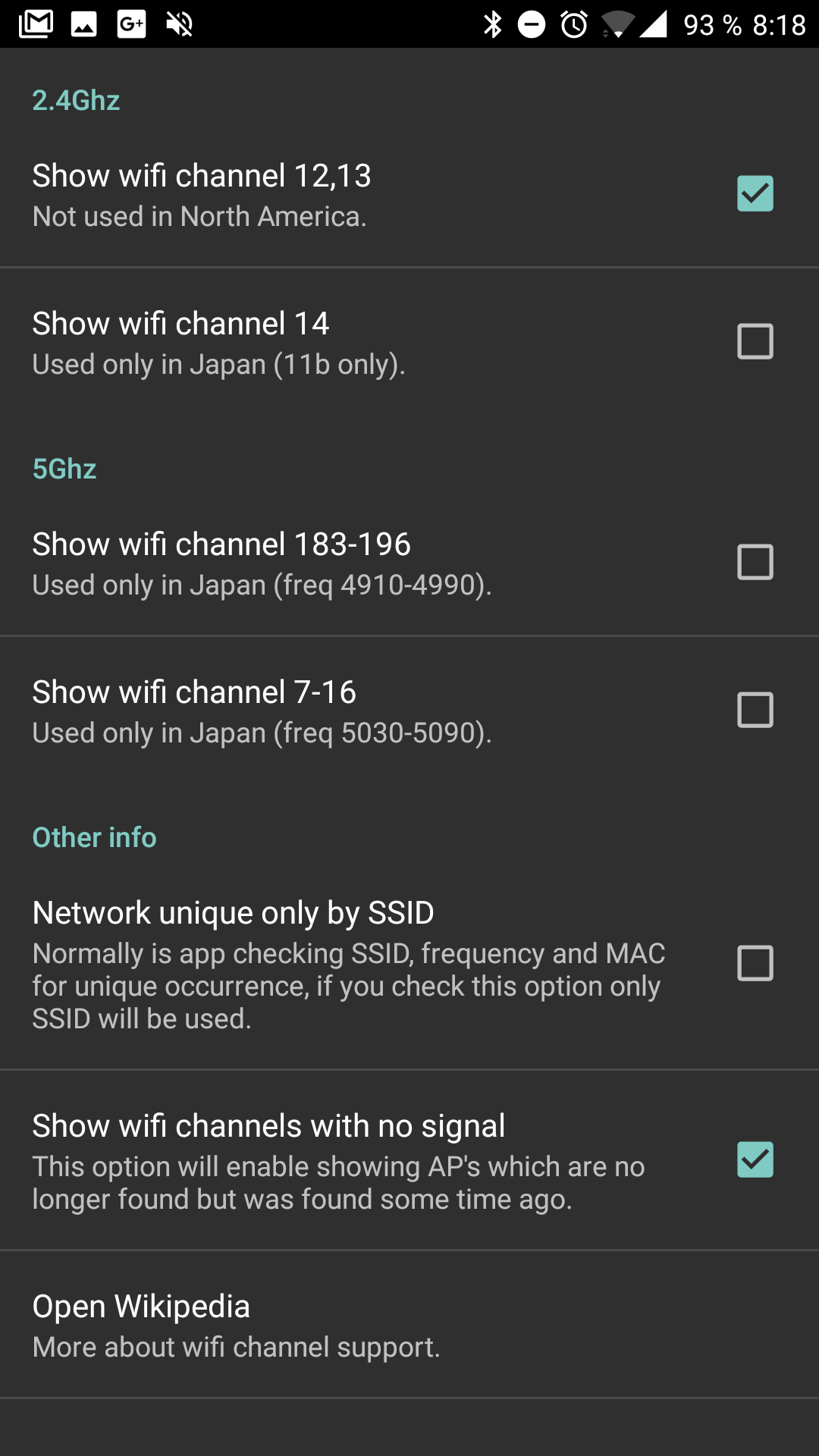The height and width of the screenshot is (1456, 819).
Task: Open Wikipedia for wifi channel support
Action: pyautogui.click(x=409, y=1325)
